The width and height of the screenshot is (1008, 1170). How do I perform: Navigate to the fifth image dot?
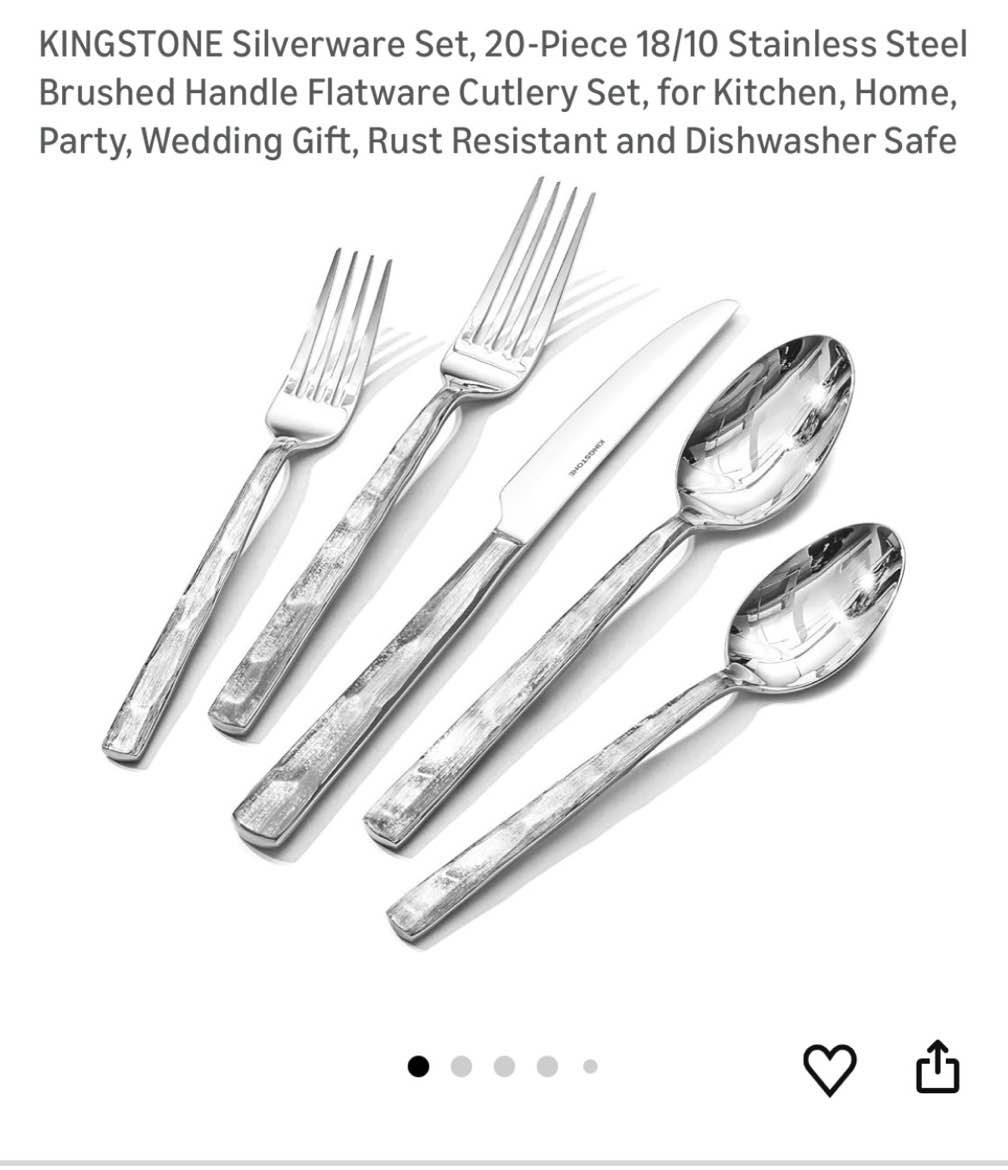(x=589, y=1068)
